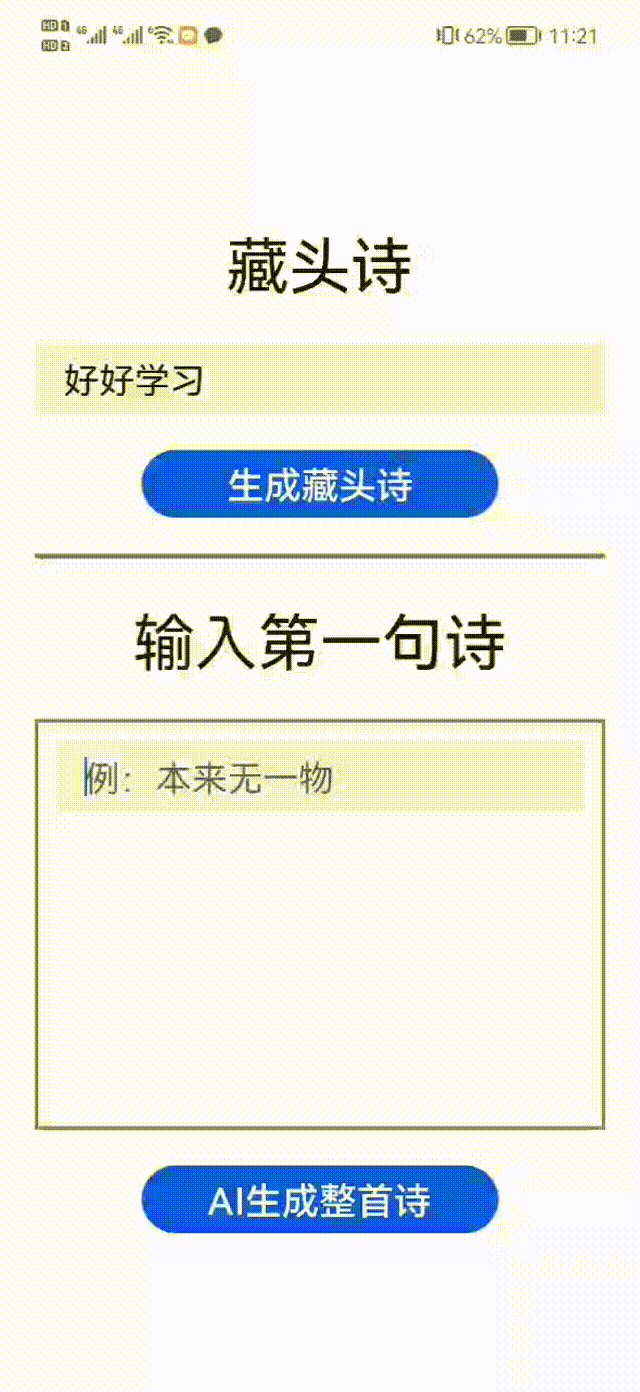Tap the AI生成整首诗 button
Image resolution: width=640 pixels, height=1392 pixels.
point(320,1200)
